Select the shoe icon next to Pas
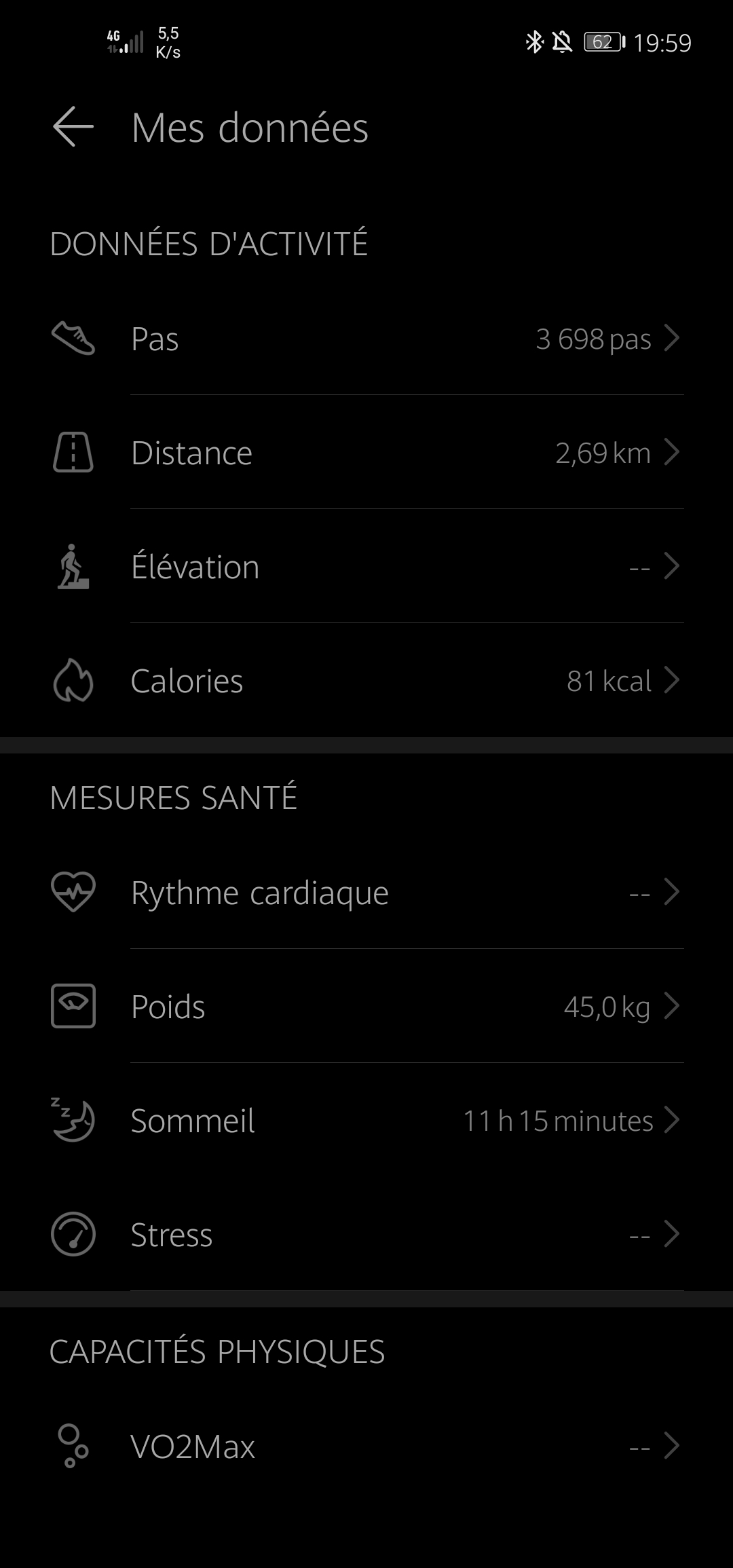The width and height of the screenshot is (733, 1568). click(73, 339)
